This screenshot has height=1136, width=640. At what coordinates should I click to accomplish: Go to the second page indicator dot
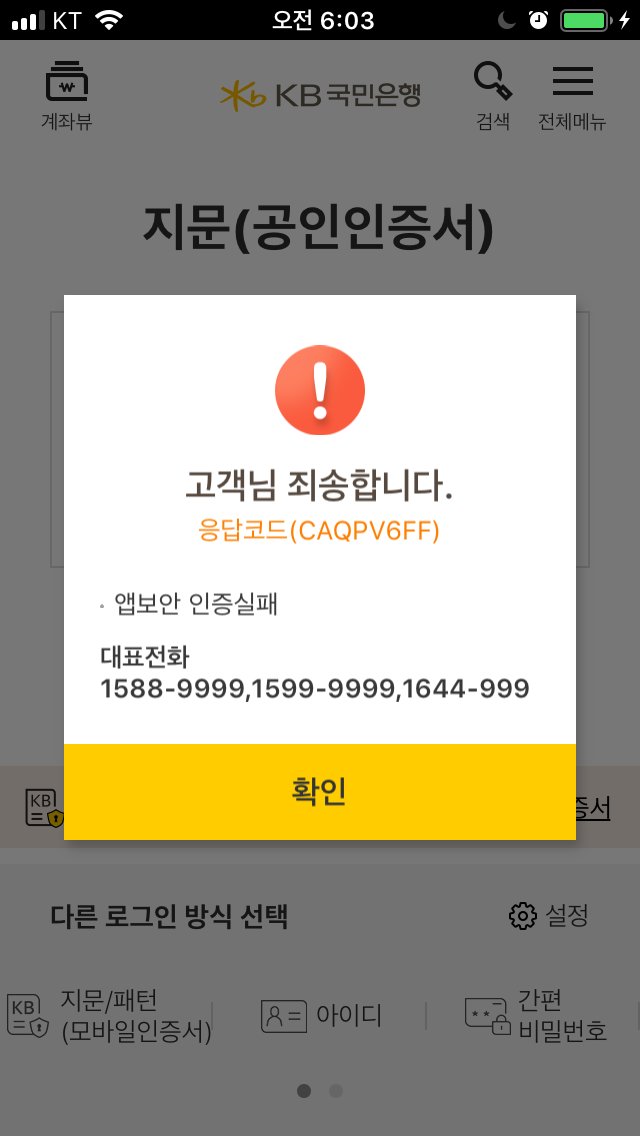coord(336,1090)
